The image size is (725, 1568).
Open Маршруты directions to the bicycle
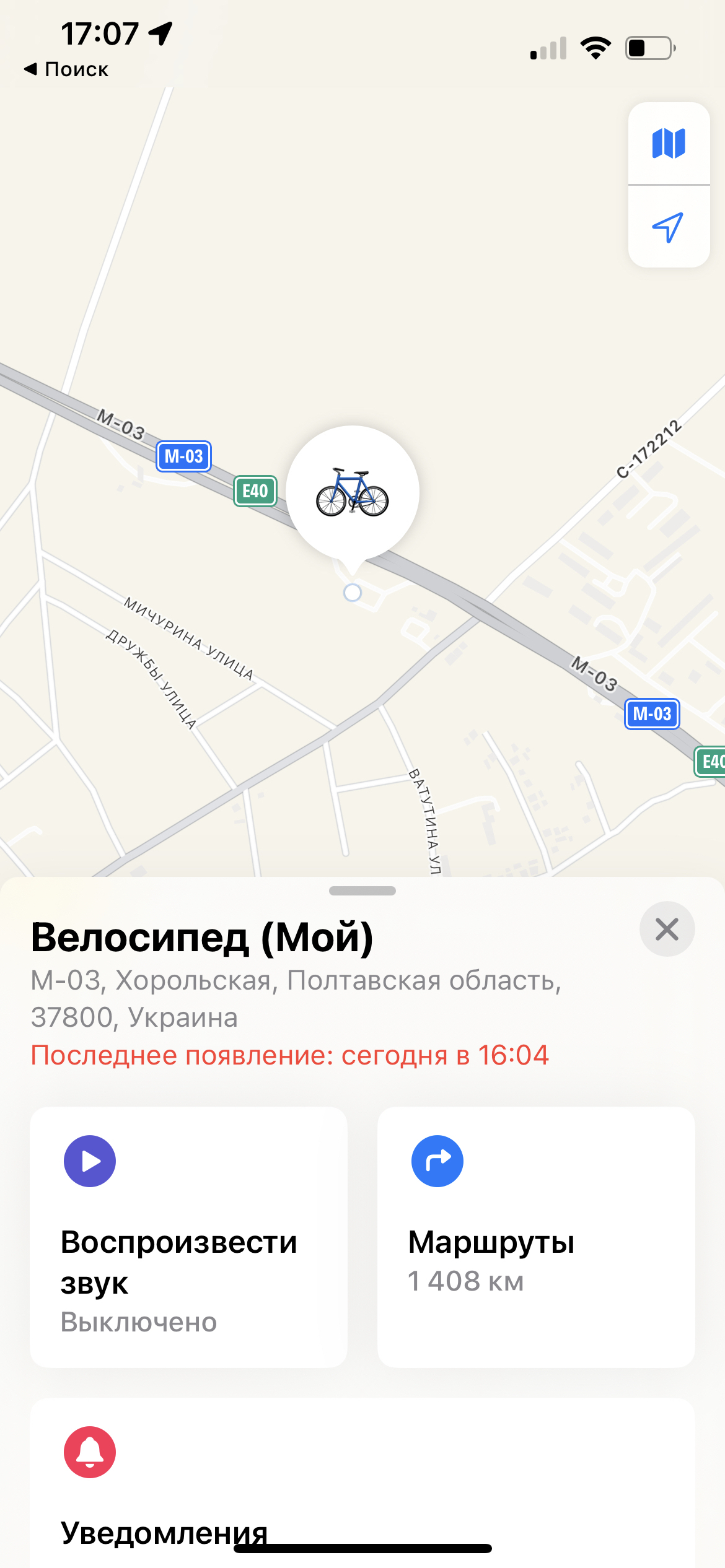(x=535, y=1236)
